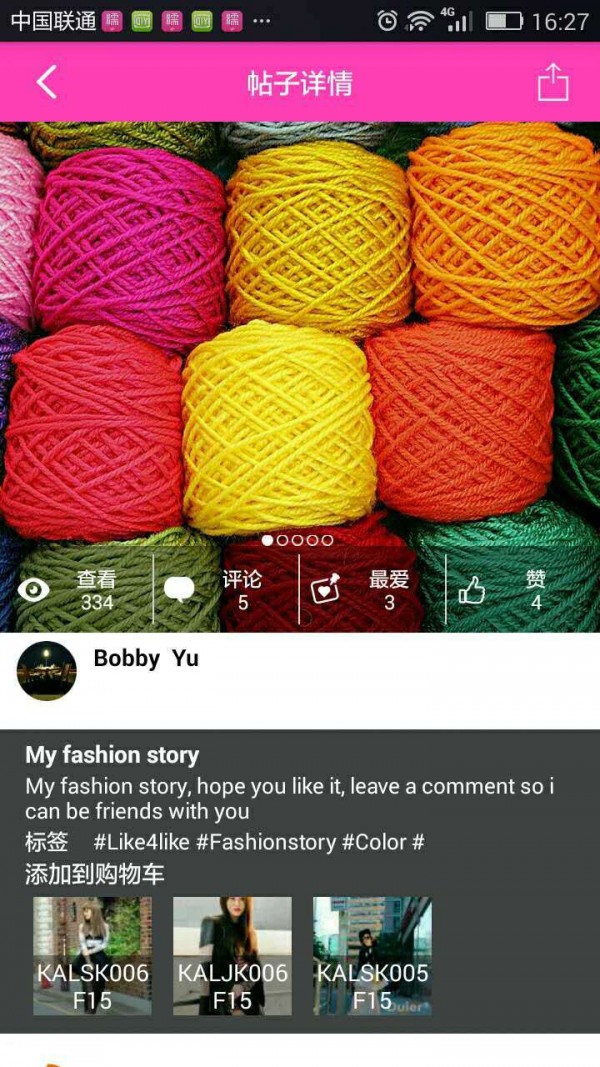Go back from the post details
Image resolution: width=600 pixels, height=1067 pixels.
tap(46, 82)
